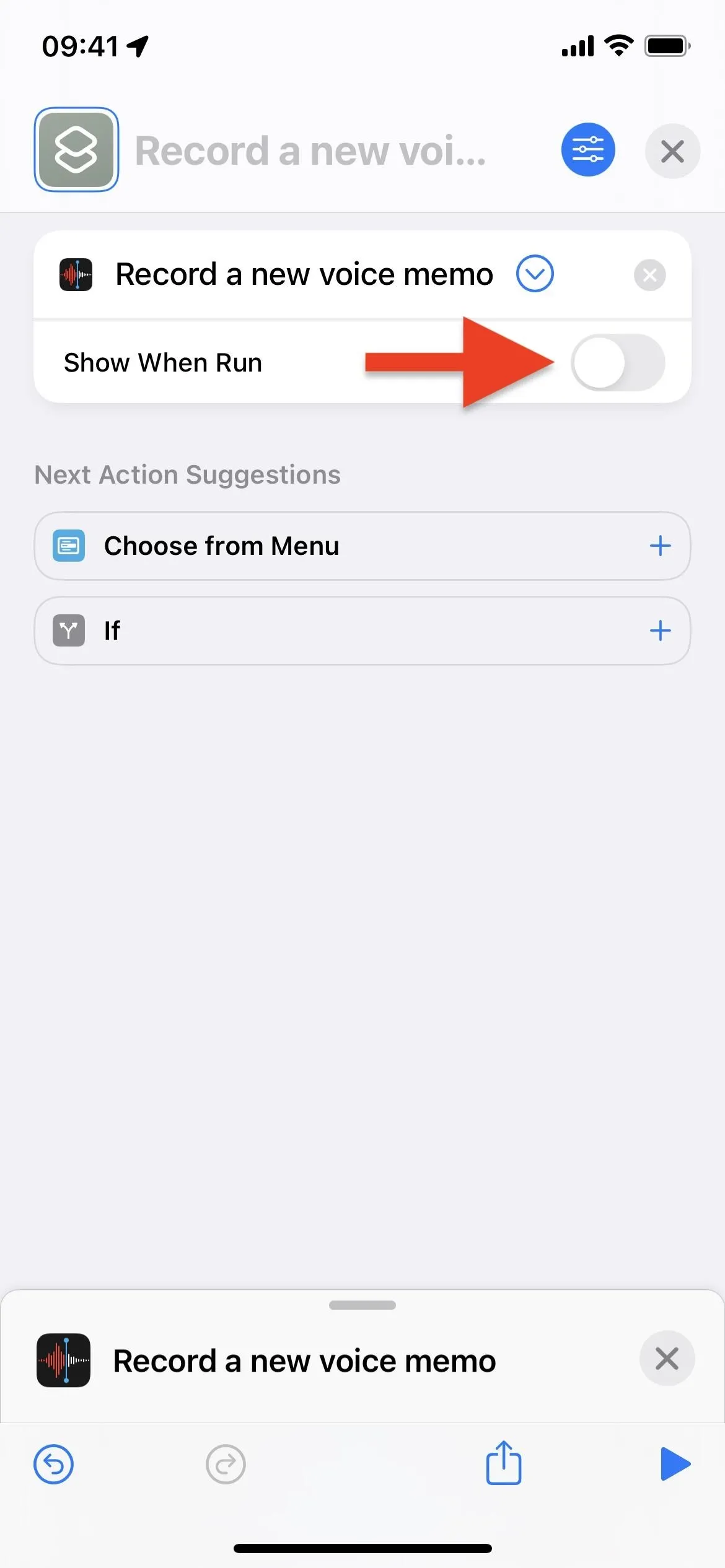Image resolution: width=725 pixels, height=1568 pixels.
Task: Open the shortcut settings sliders button
Action: (x=587, y=150)
